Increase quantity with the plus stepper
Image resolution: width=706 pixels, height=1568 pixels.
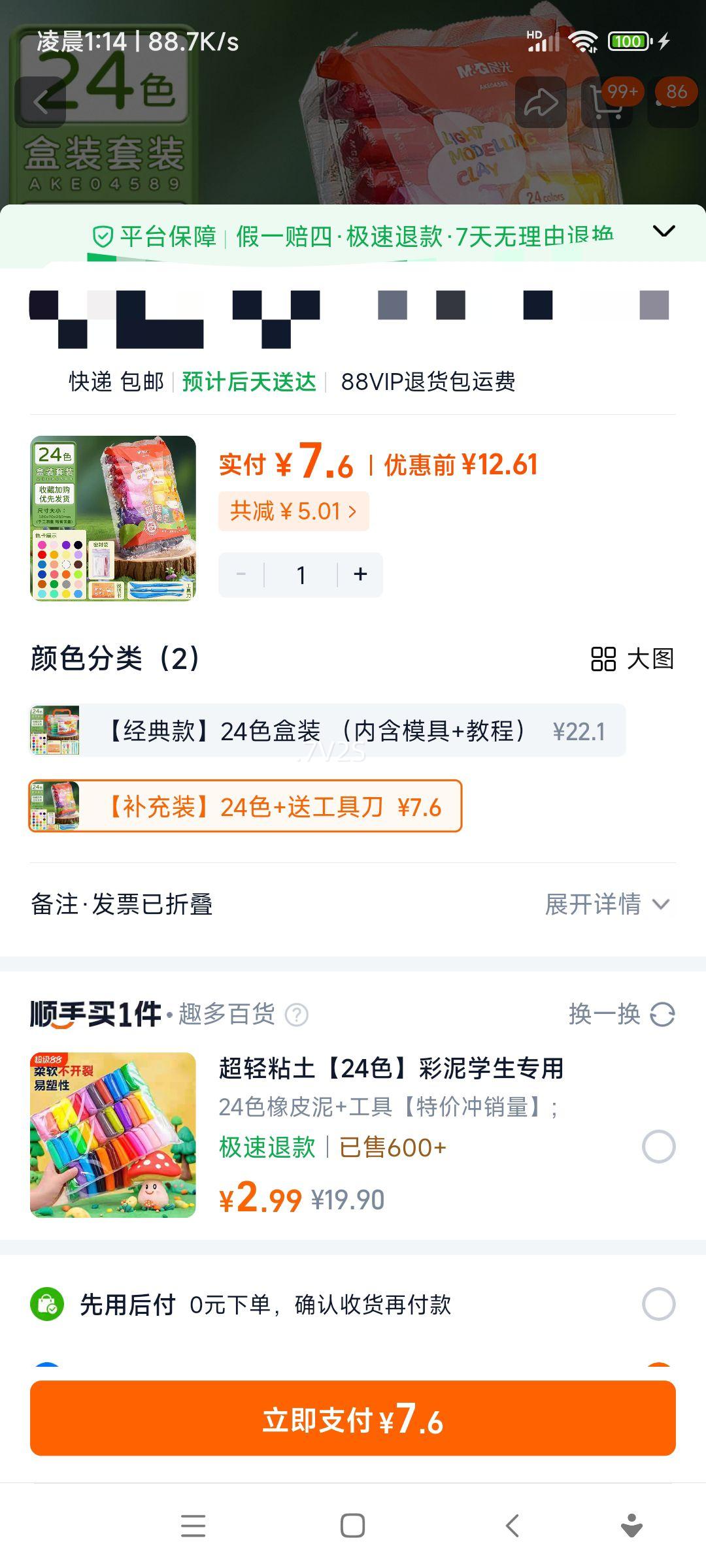(360, 574)
